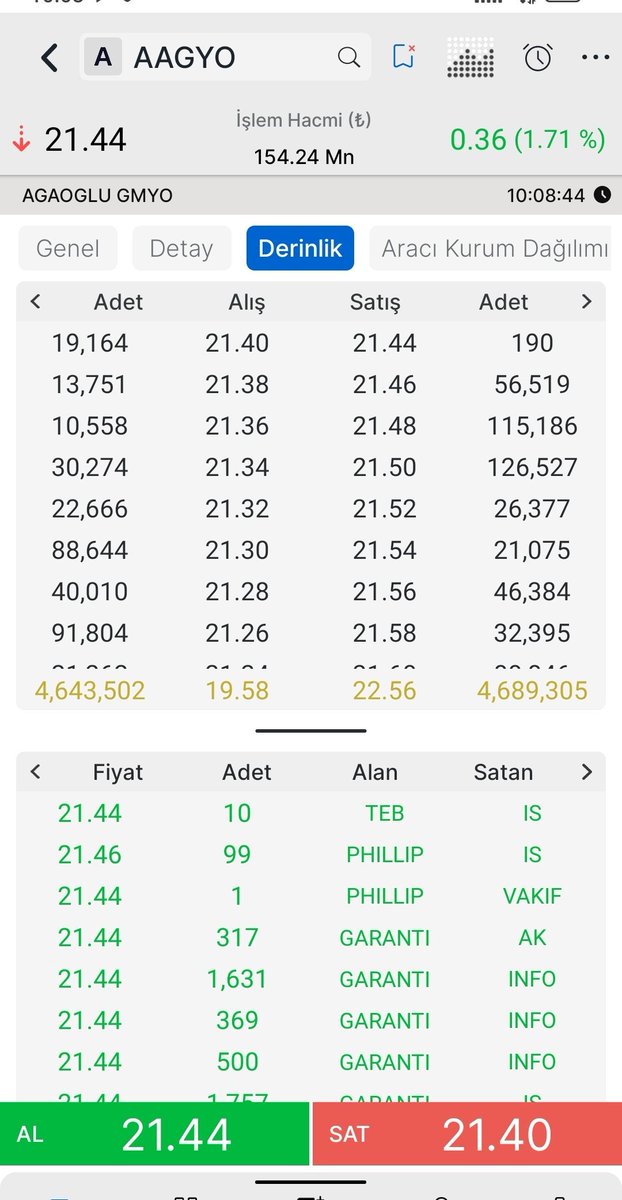622x1200 pixels.
Task: Select the Derinlik tab
Action: 300,248
